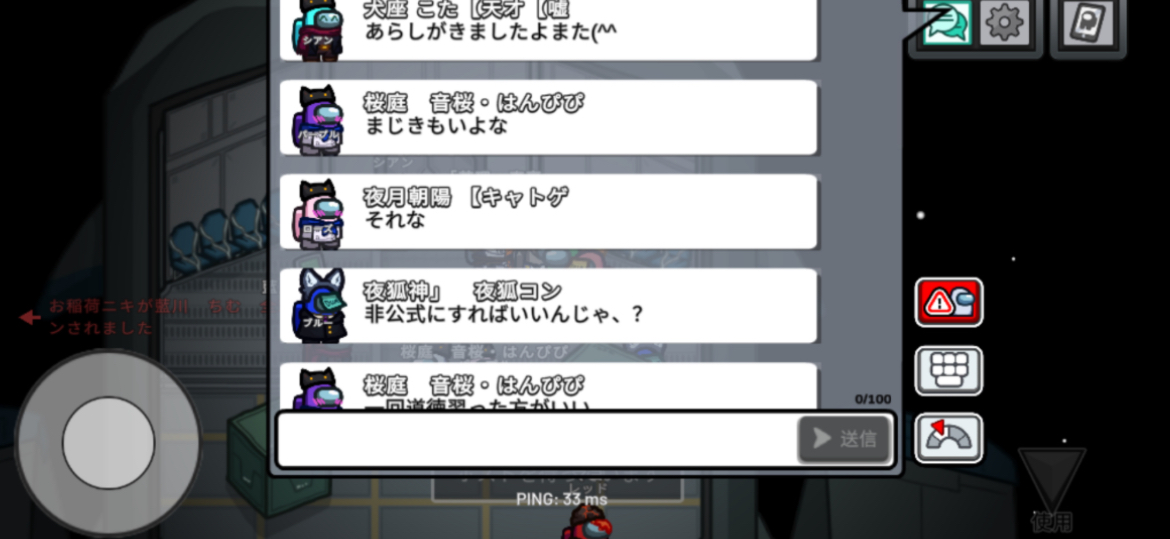Open the quick chat keyboard
Viewport: 1170px width, 539px height.
click(x=948, y=371)
